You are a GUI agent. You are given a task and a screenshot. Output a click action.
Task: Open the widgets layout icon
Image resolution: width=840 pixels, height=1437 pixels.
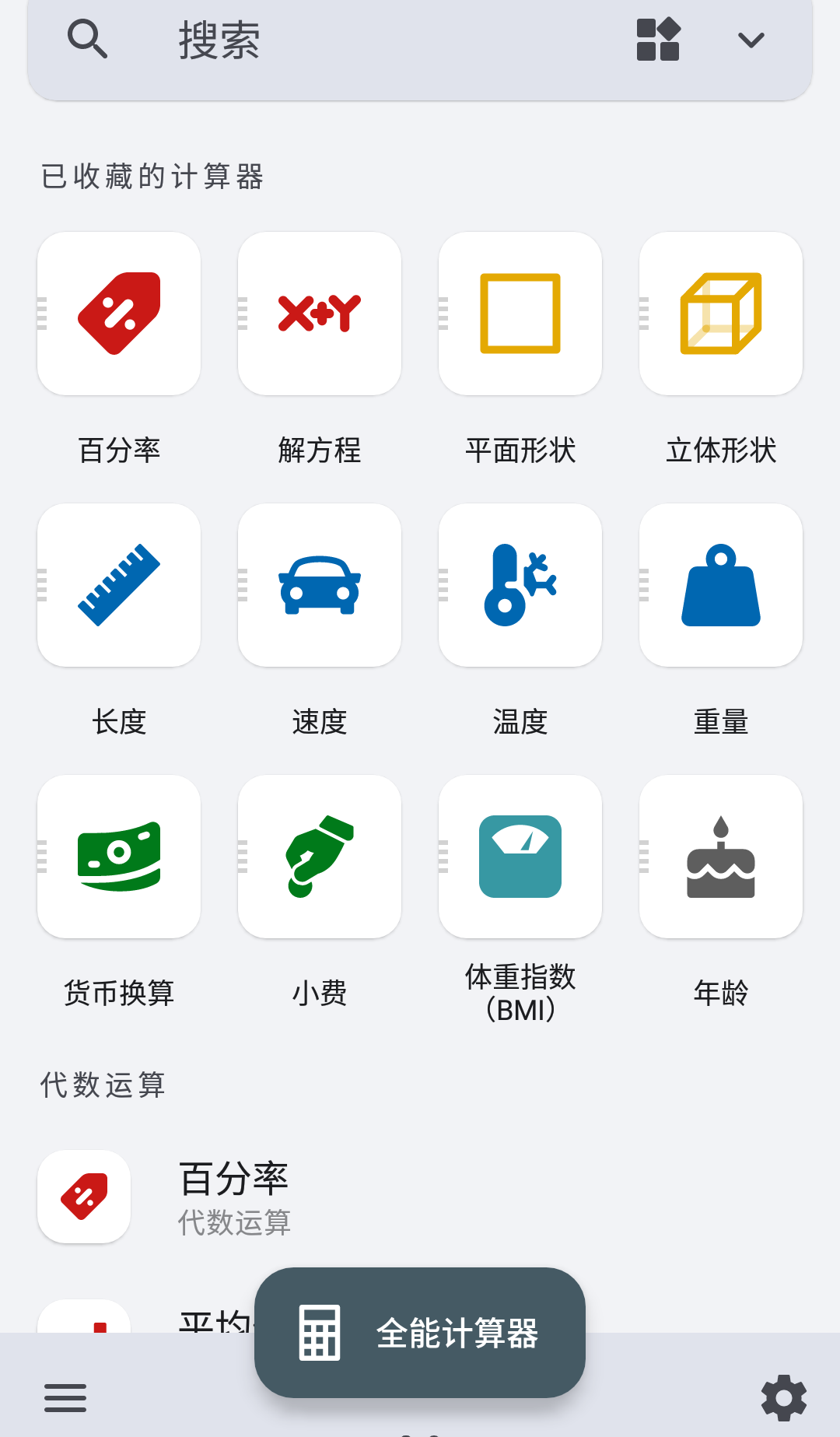click(658, 40)
